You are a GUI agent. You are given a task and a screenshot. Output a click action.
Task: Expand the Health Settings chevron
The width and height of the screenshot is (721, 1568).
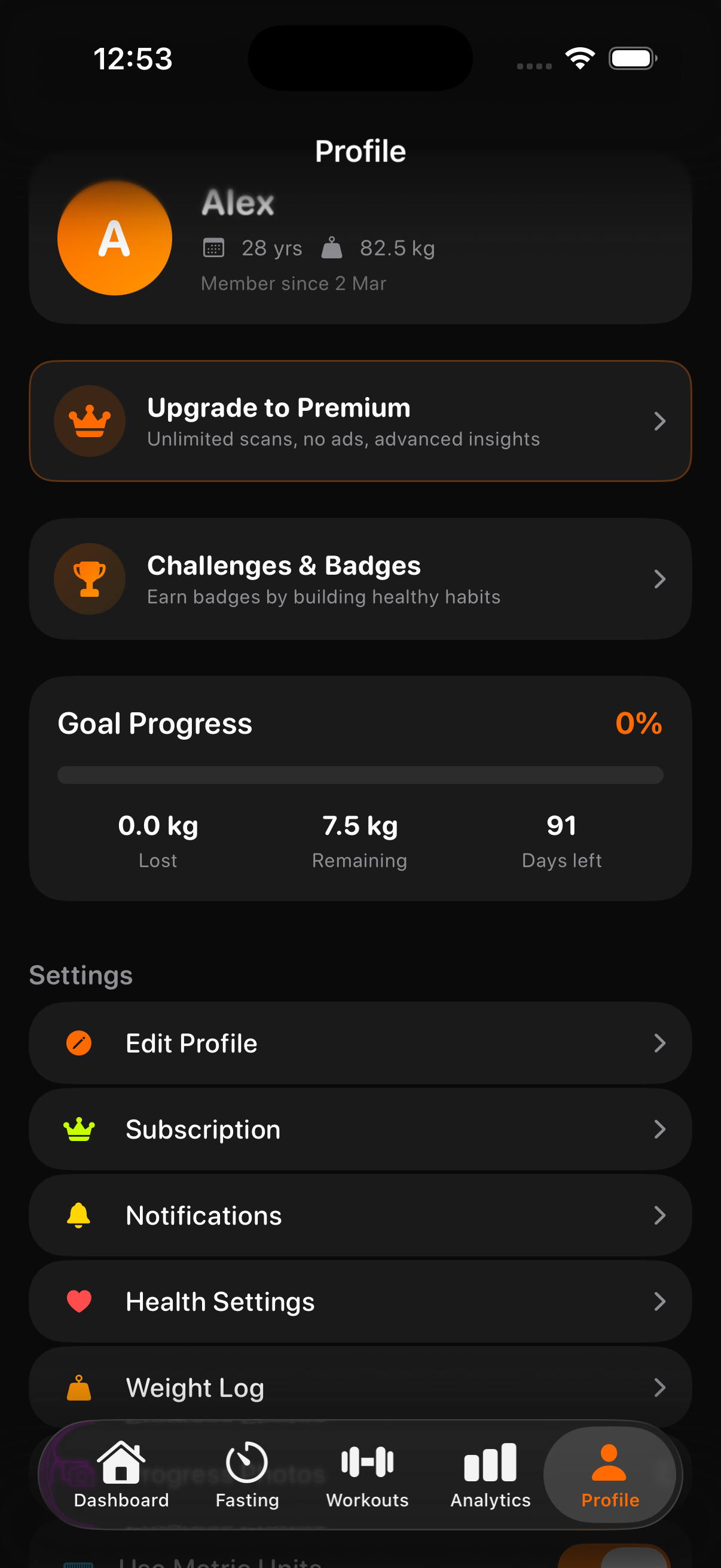(661, 1301)
